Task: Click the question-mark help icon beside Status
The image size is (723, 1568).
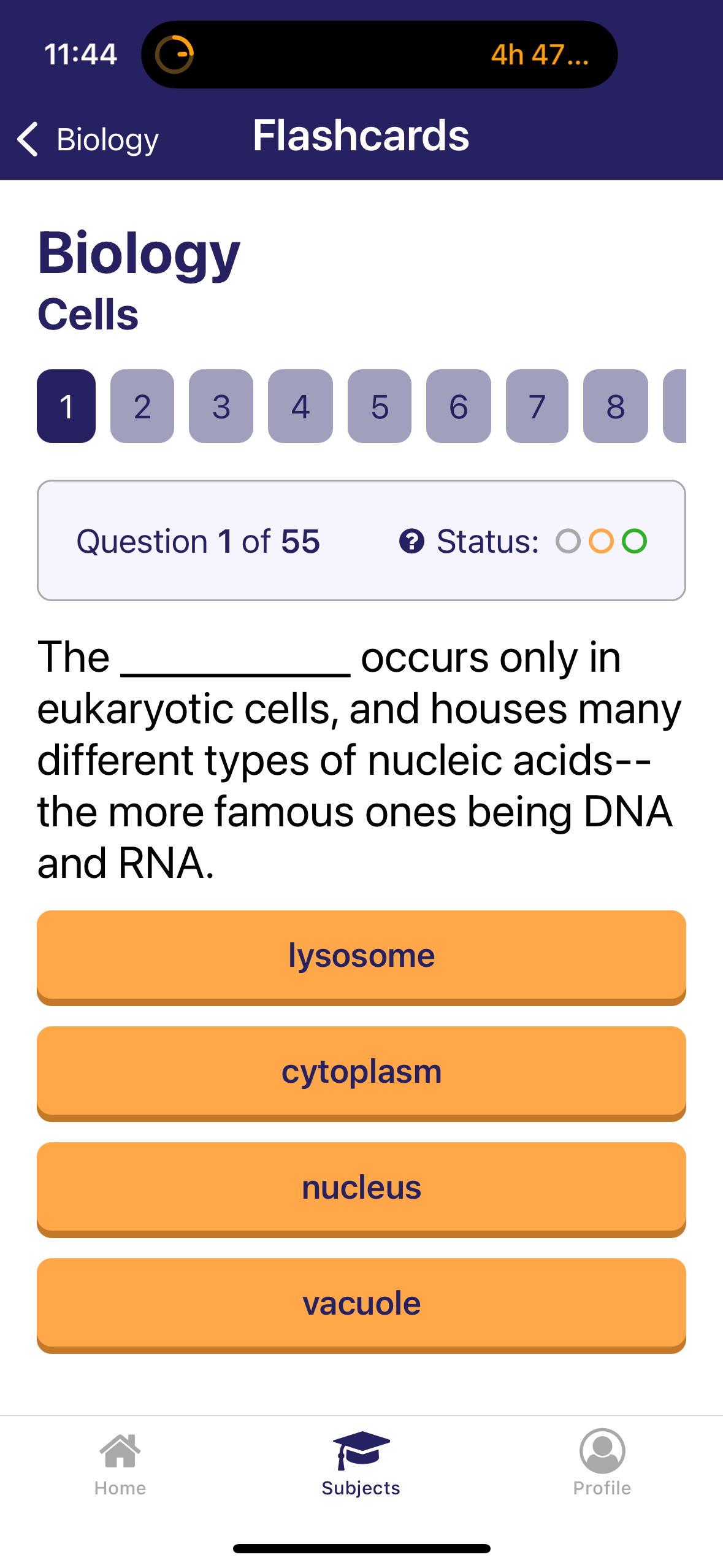Action: pos(412,540)
